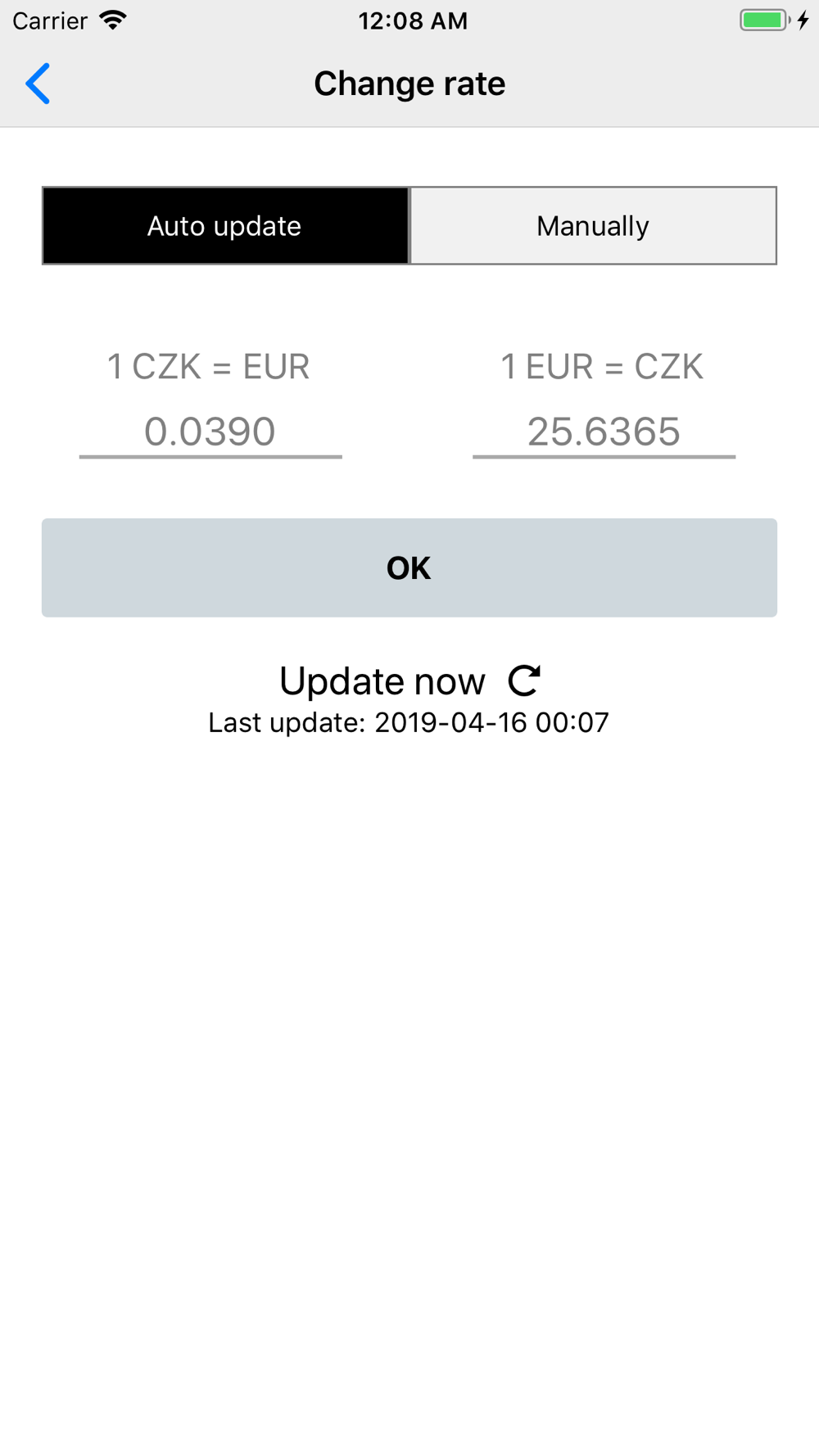Viewport: 819px width, 1456px height.
Task: Tap the 1 EUR = CZK rate field
Action: point(604,432)
